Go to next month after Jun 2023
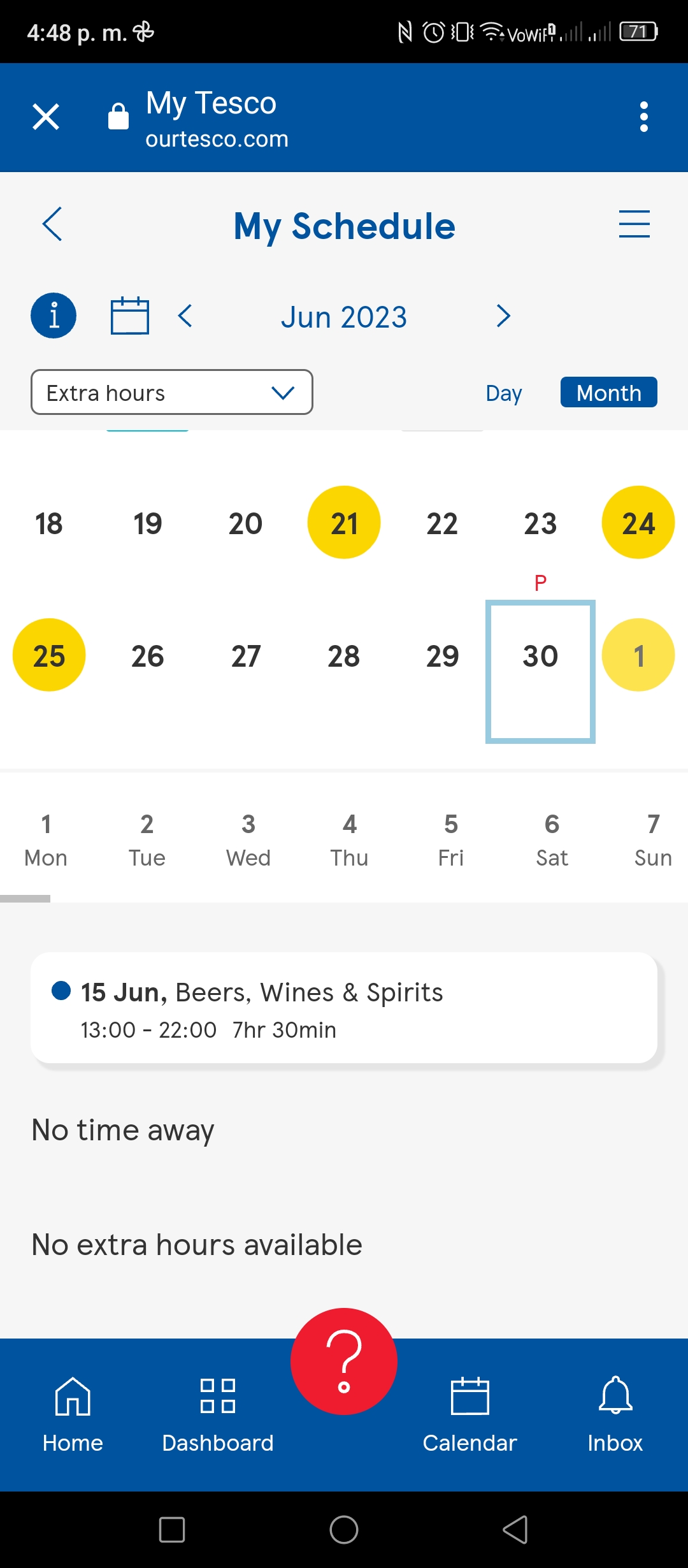The height and width of the screenshot is (1568, 688). (503, 316)
